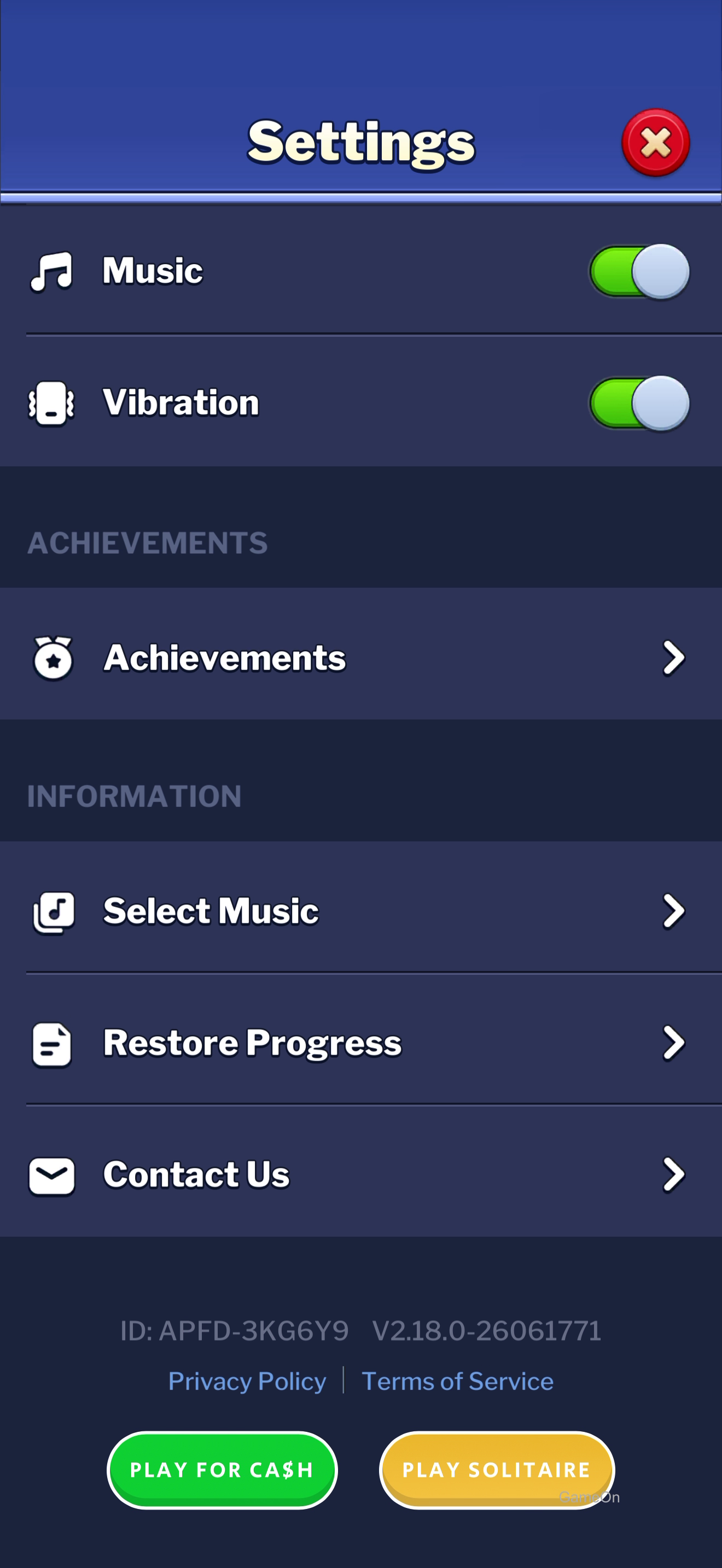Screen dimensions: 722x1568
Task: Open Contact Us
Action: click(361, 1174)
